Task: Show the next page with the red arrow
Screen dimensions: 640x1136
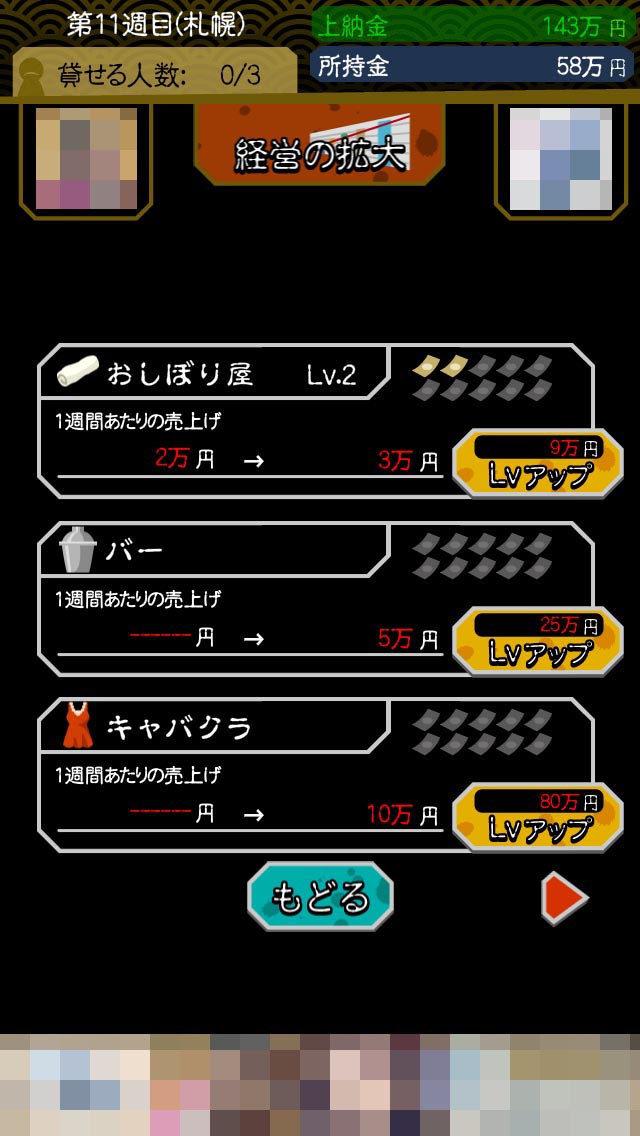Action: (x=564, y=897)
